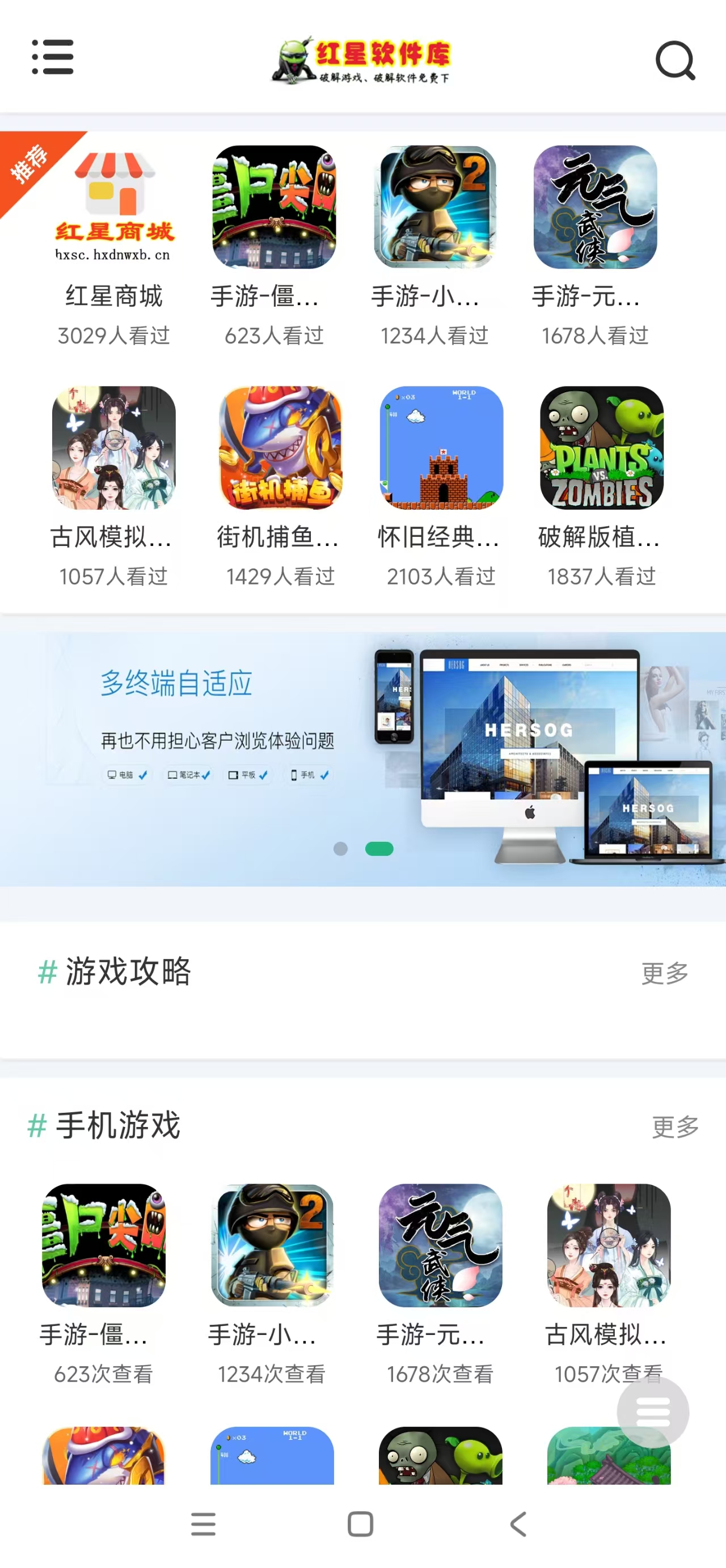Screen dimensions: 726x1568
Task: Open 手游-元… with 1678人看过
Action: (595, 207)
